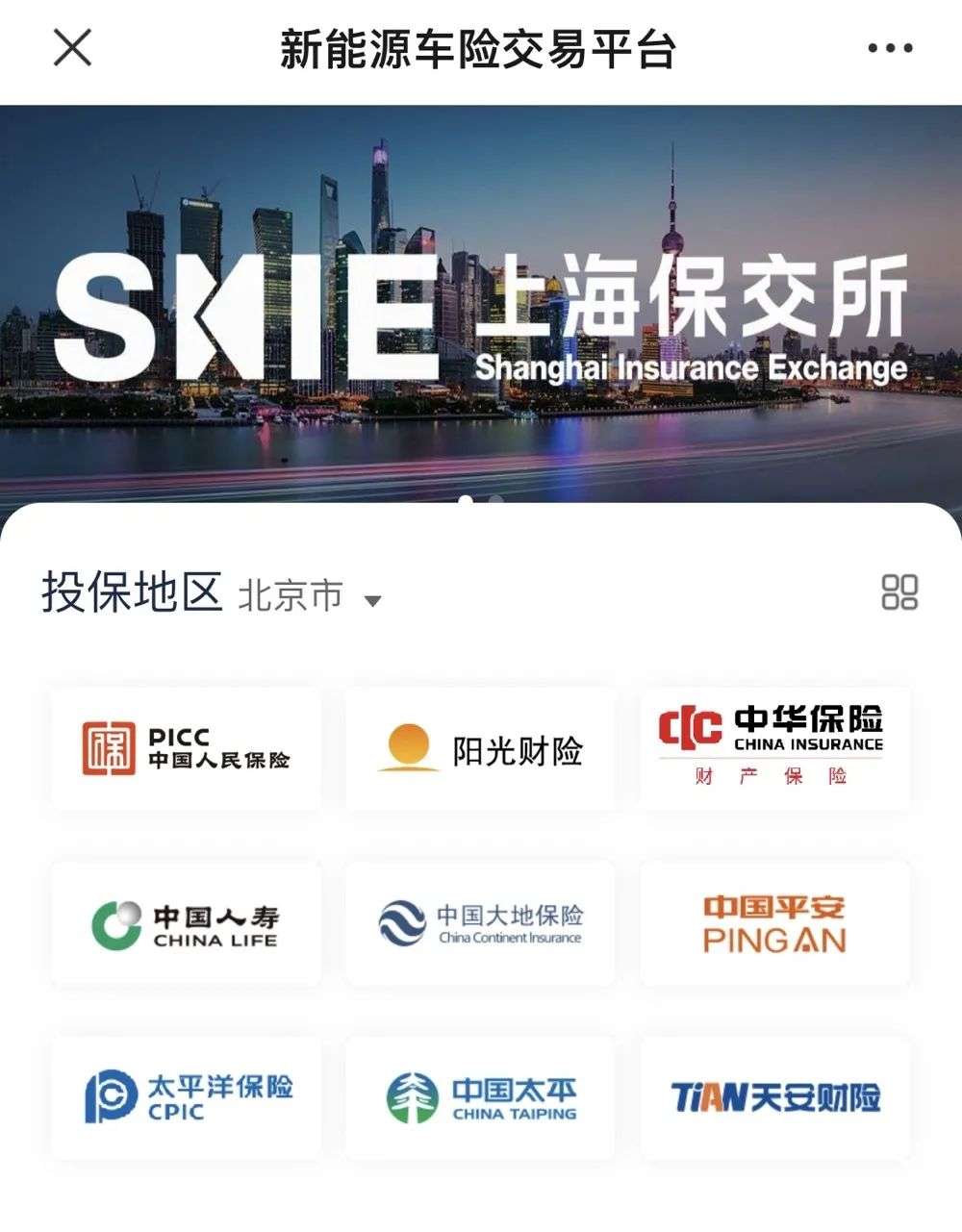The width and height of the screenshot is (962, 1232).
Task: Choose 阳光财险 insurer card
Action: coord(480,749)
